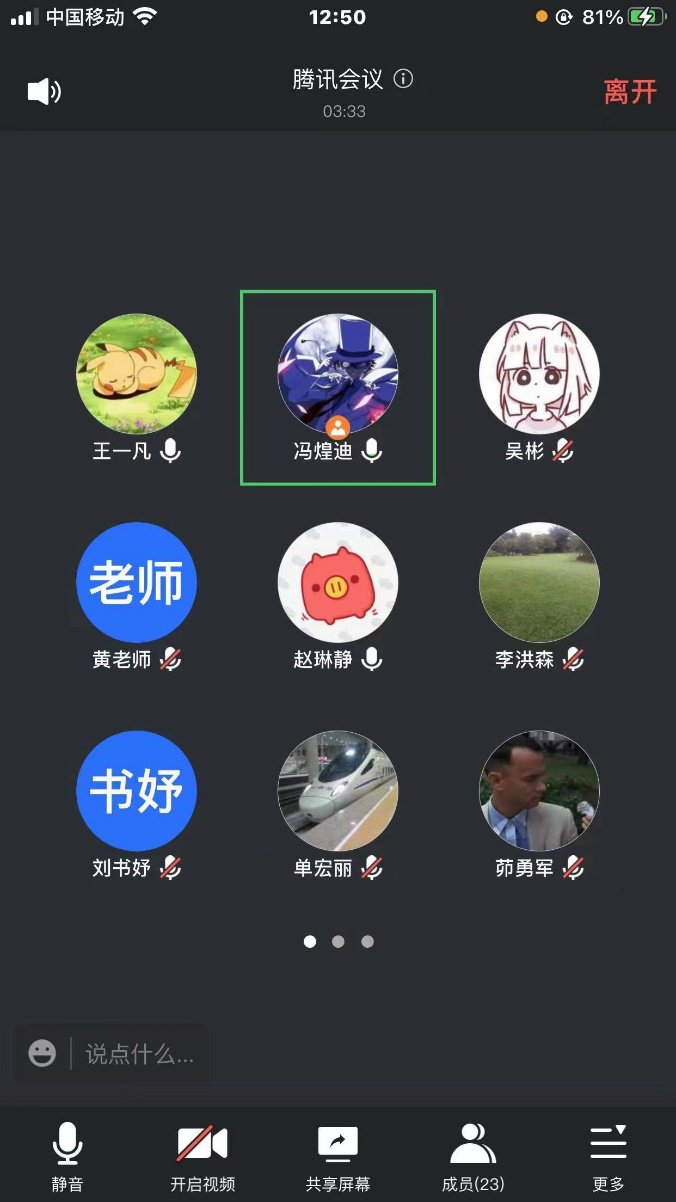The height and width of the screenshot is (1202, 676).
Task: Open participant 赵琳静's tile
Action: (338, 583)
